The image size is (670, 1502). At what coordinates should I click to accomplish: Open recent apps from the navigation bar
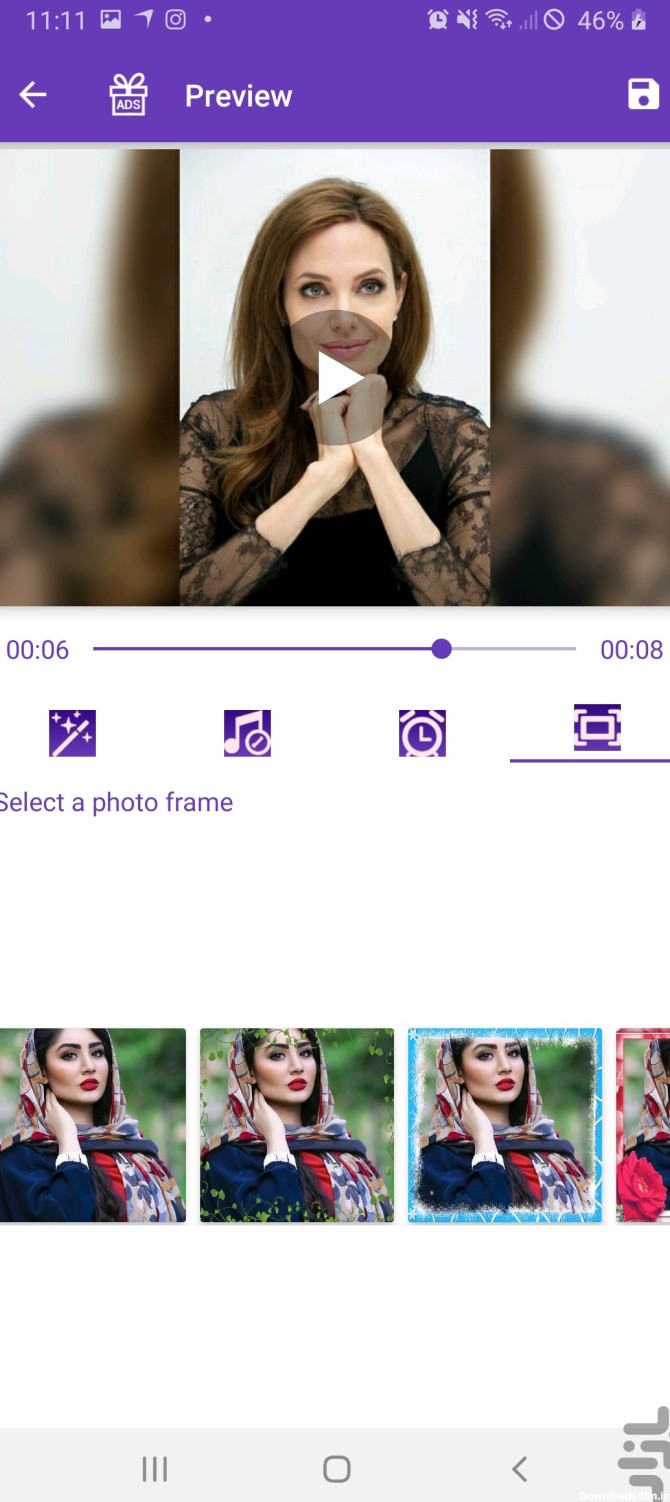[154, 1468]
